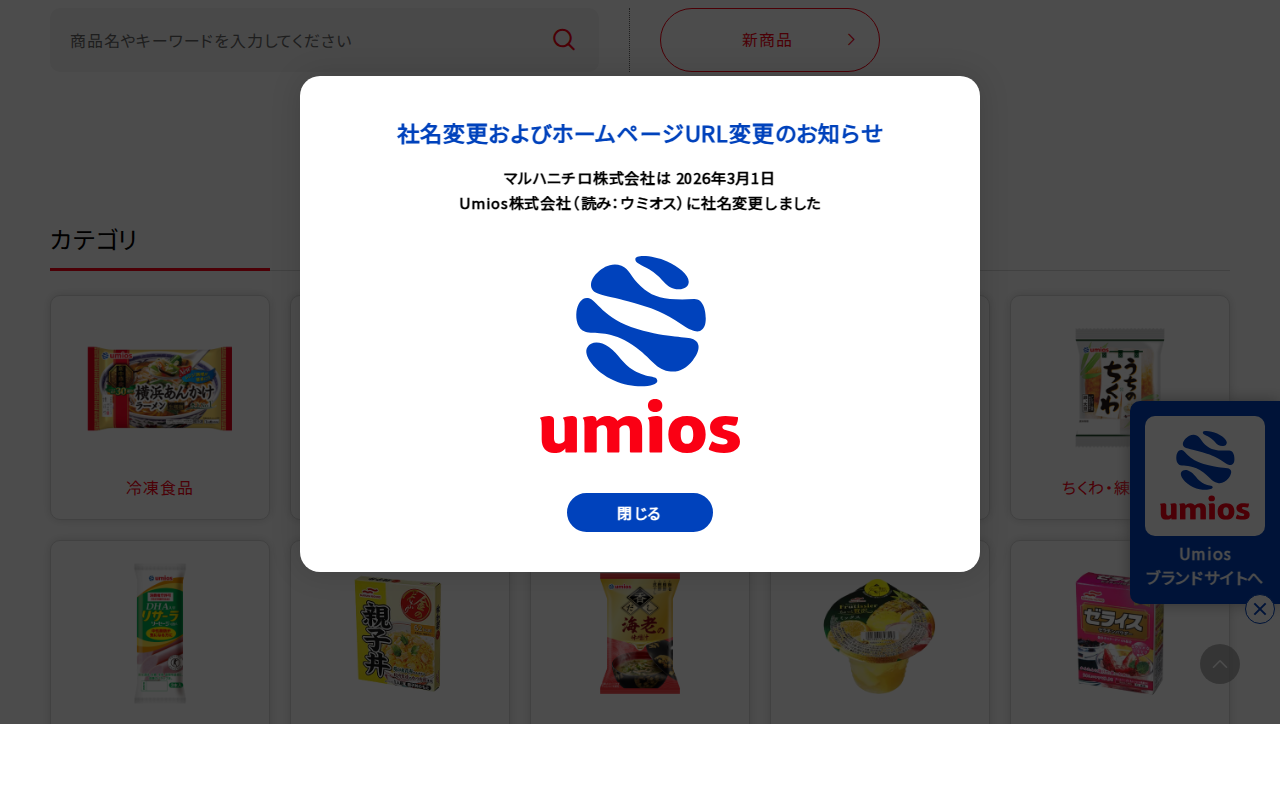The image size is (1280, 800).
Task: Dismiss the Umios brand site banner
Action: click(x=1260, y=609)
